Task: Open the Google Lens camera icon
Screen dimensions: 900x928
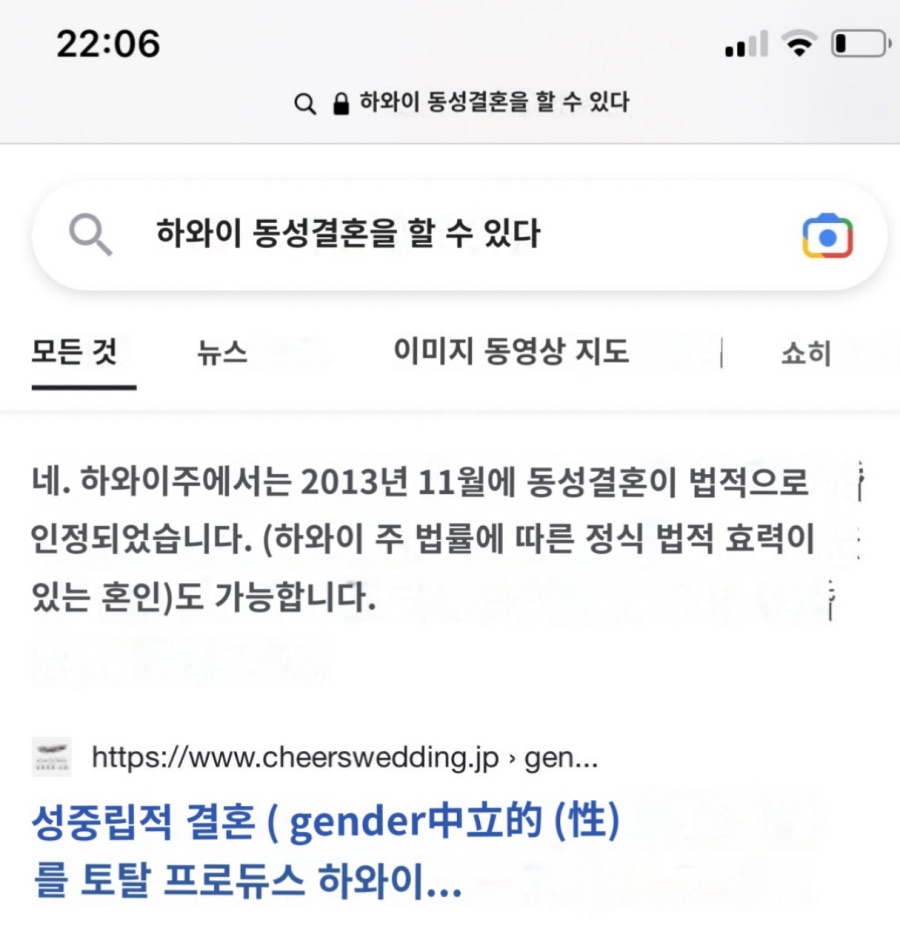Action: [x=827, y=236]
